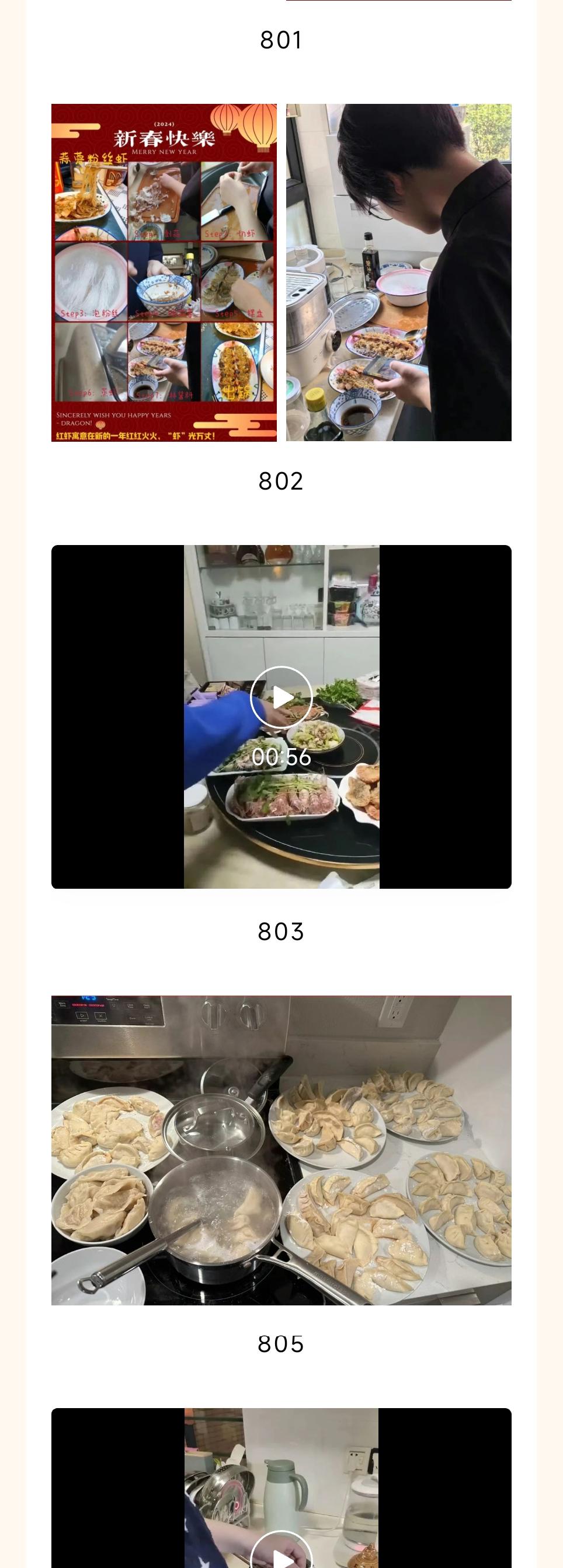The width and height of the screenshot is (563, 1568).
Task: Play the video below label 805
Action: [x=281, y=1554]
